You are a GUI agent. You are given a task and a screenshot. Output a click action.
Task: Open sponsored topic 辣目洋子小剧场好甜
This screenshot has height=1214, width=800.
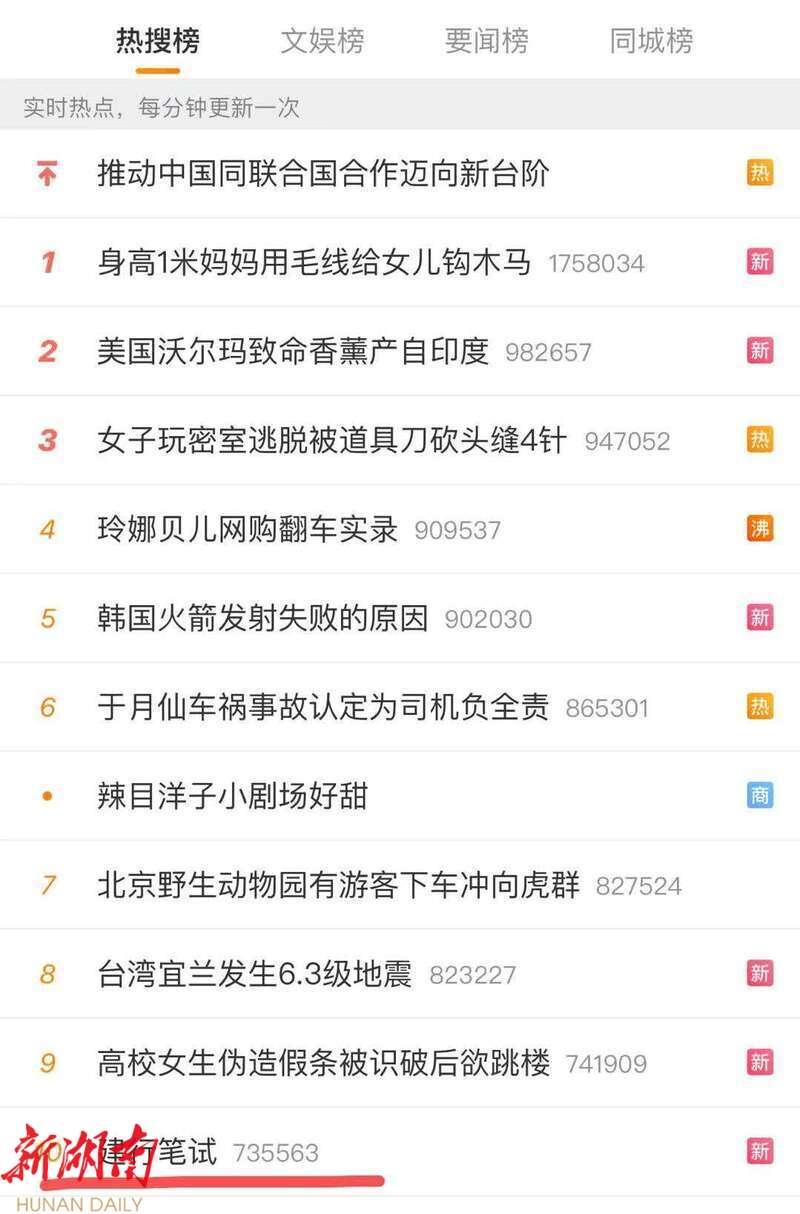click(232, 796)
